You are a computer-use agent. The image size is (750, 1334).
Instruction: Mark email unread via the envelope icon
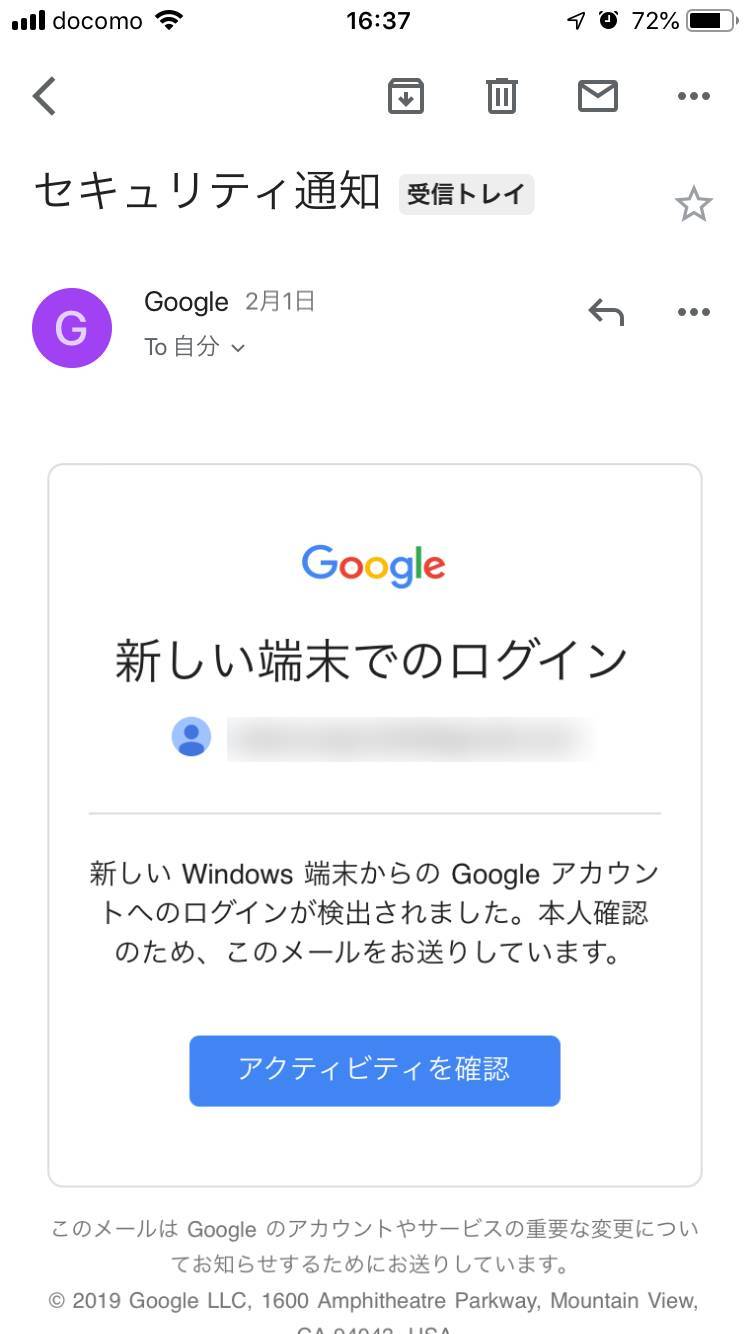597,96
